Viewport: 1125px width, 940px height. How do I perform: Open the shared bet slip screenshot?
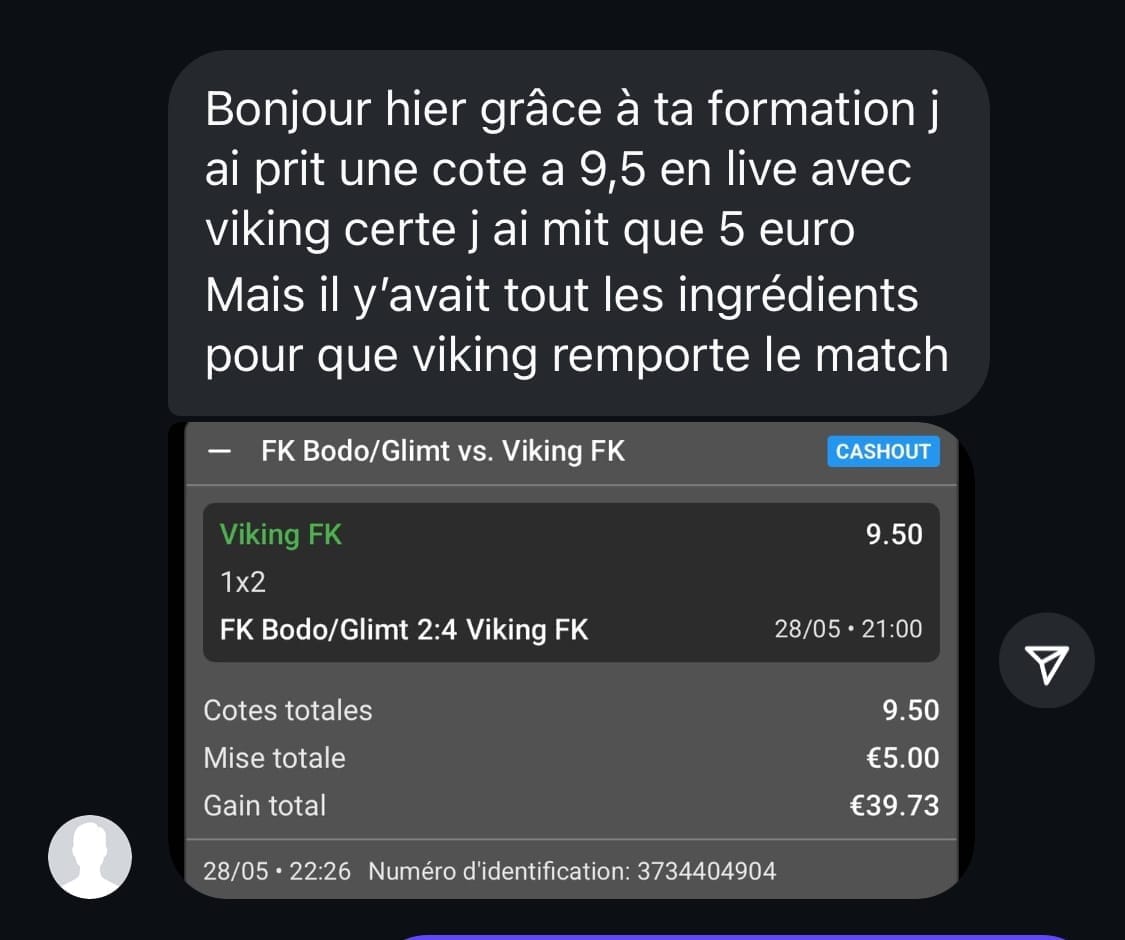point(571,660)
